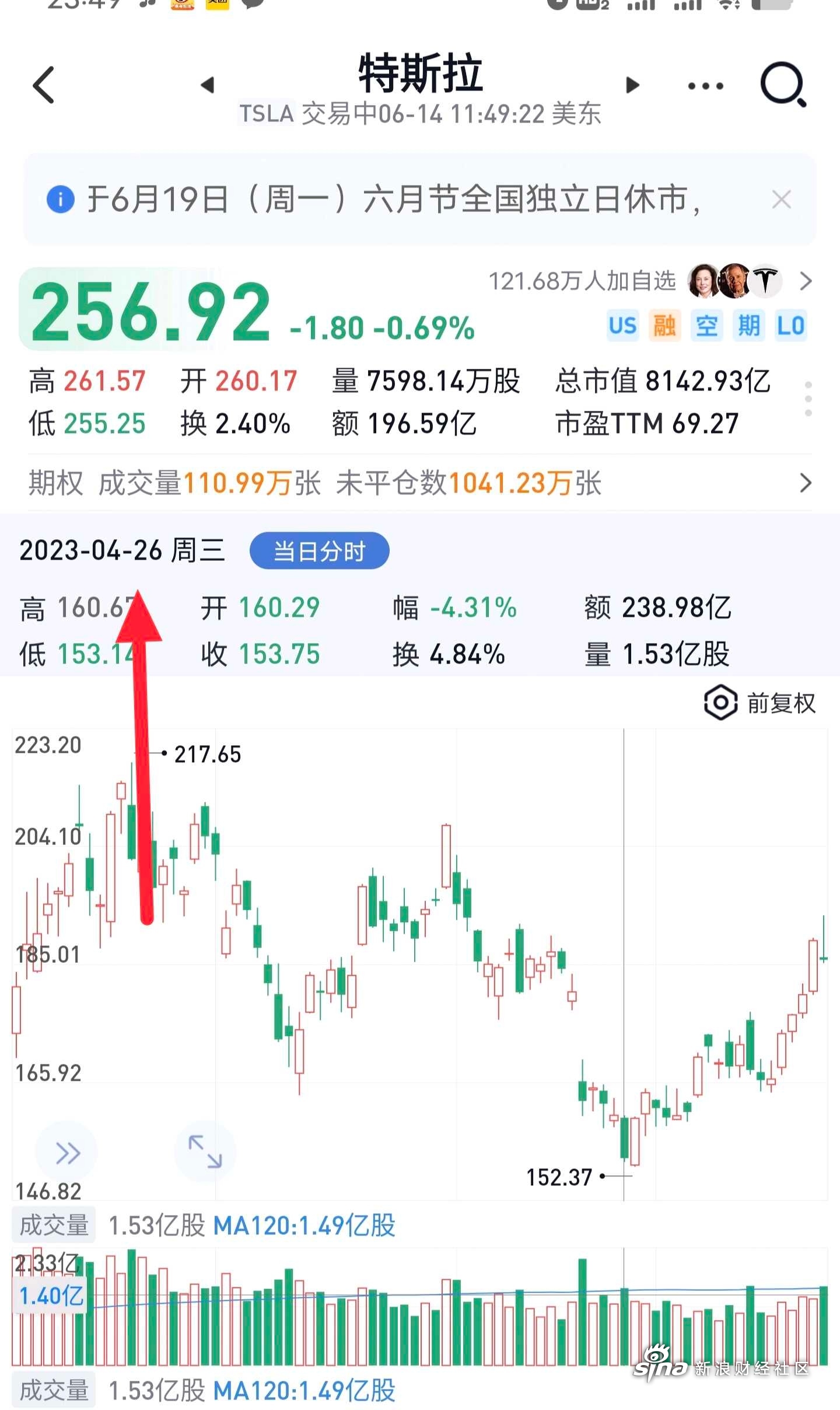Expand the chart to fullscreen

point(205,1151)
